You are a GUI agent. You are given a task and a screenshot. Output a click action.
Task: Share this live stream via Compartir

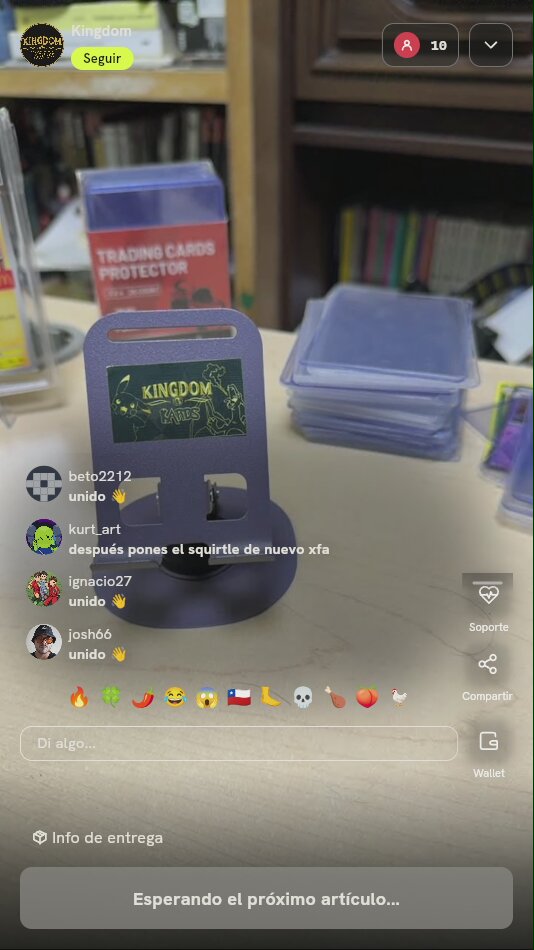point(487,677)
